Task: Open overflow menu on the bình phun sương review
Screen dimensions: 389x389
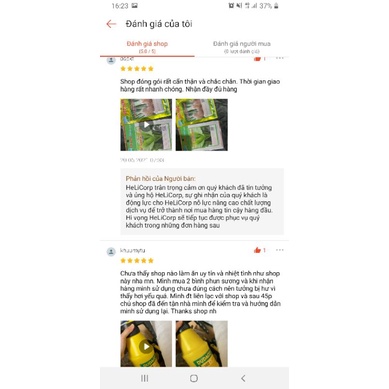Action: coord(280,250)
